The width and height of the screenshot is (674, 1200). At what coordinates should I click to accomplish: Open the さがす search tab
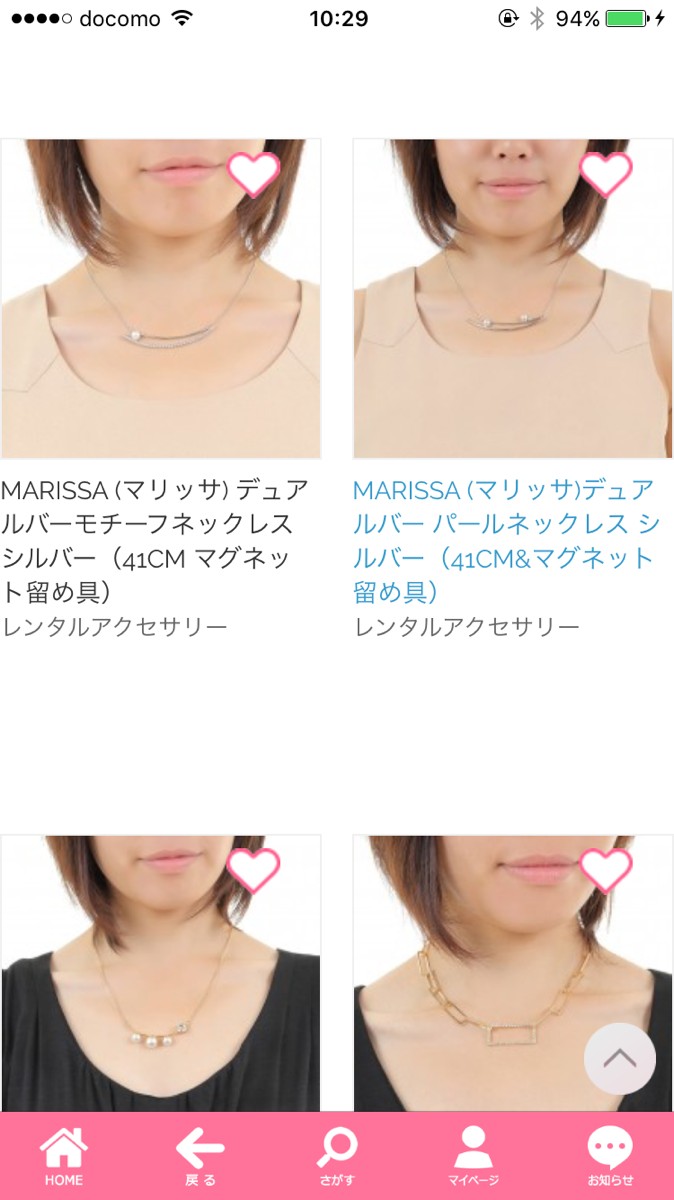pyautogui.click(x=337, y=1156)
